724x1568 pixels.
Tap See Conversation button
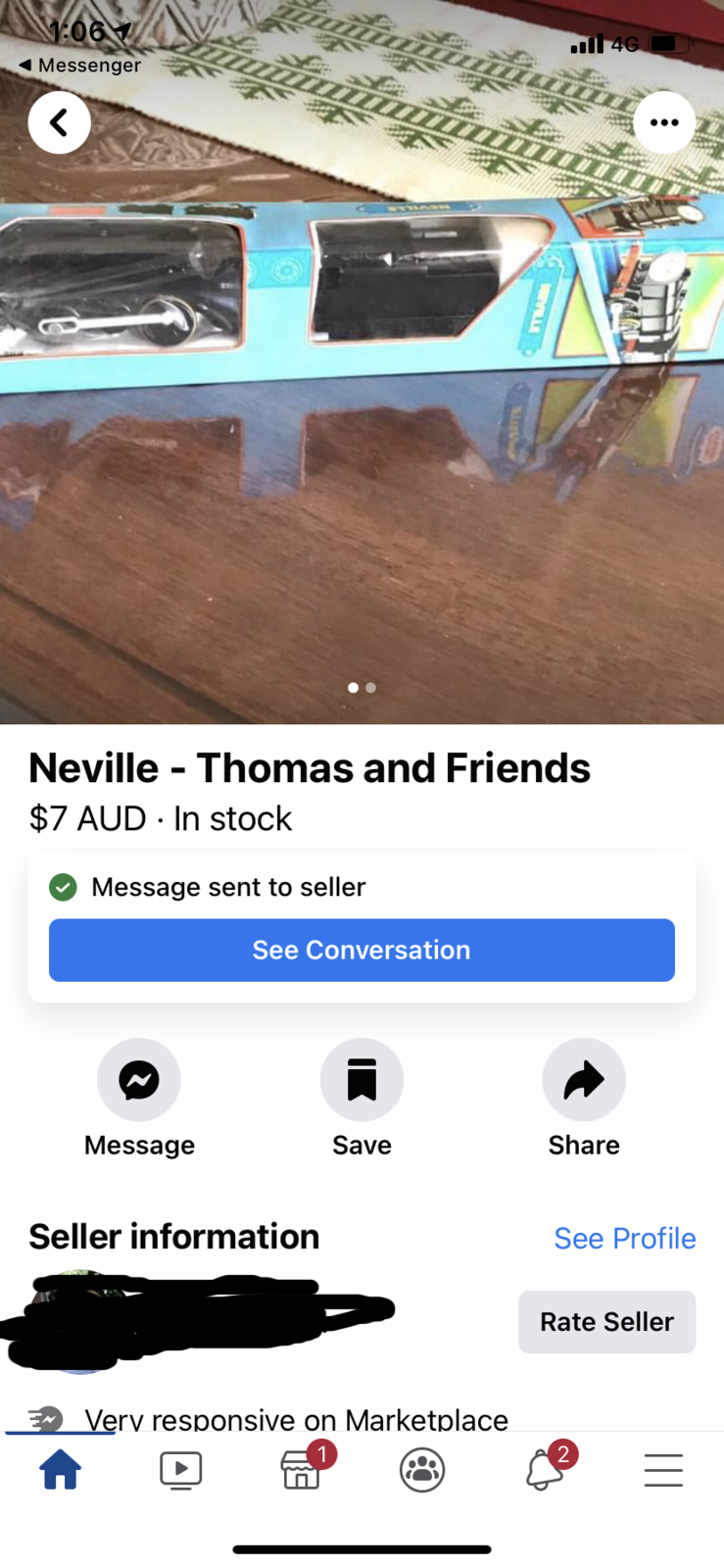[362, 950]
